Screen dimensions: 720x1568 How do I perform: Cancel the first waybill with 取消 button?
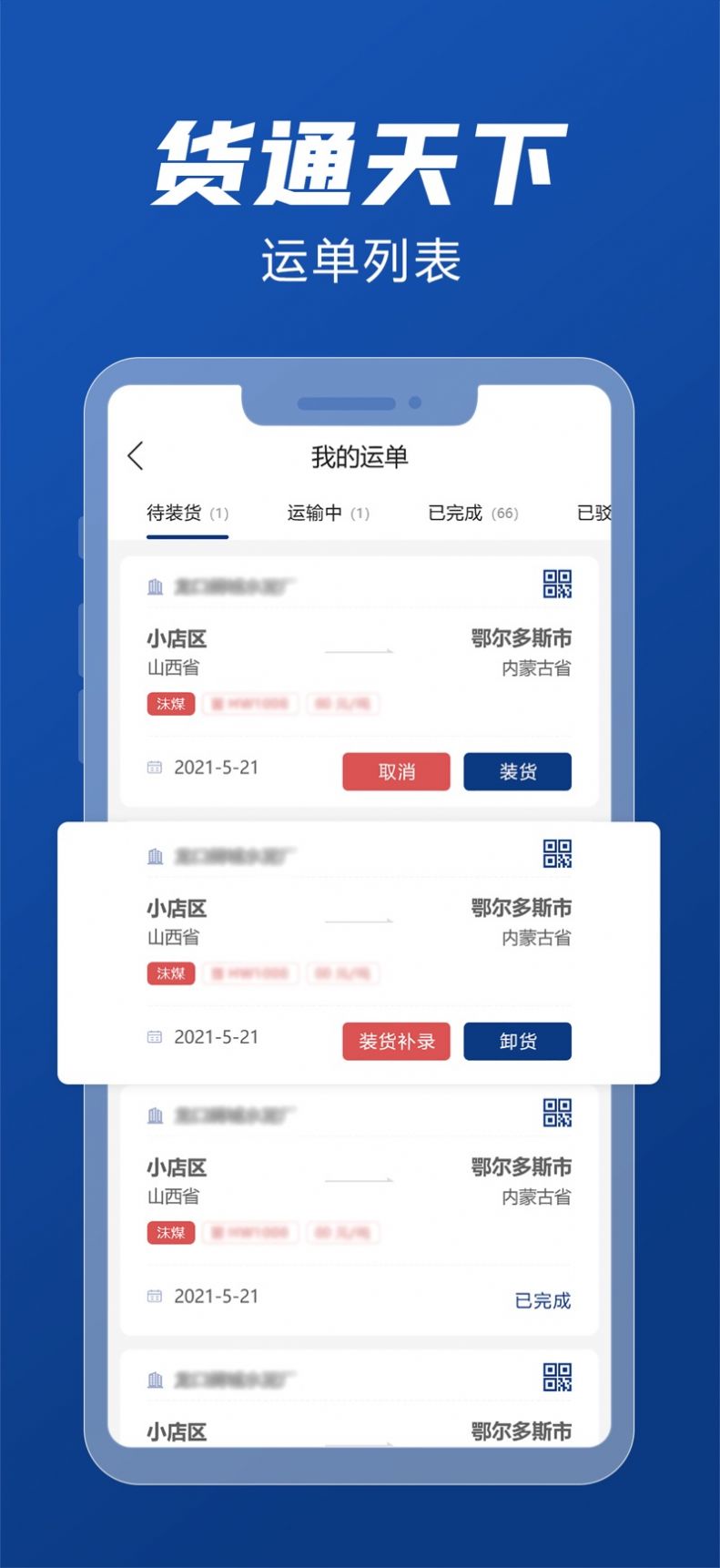[x=396, y=771]
